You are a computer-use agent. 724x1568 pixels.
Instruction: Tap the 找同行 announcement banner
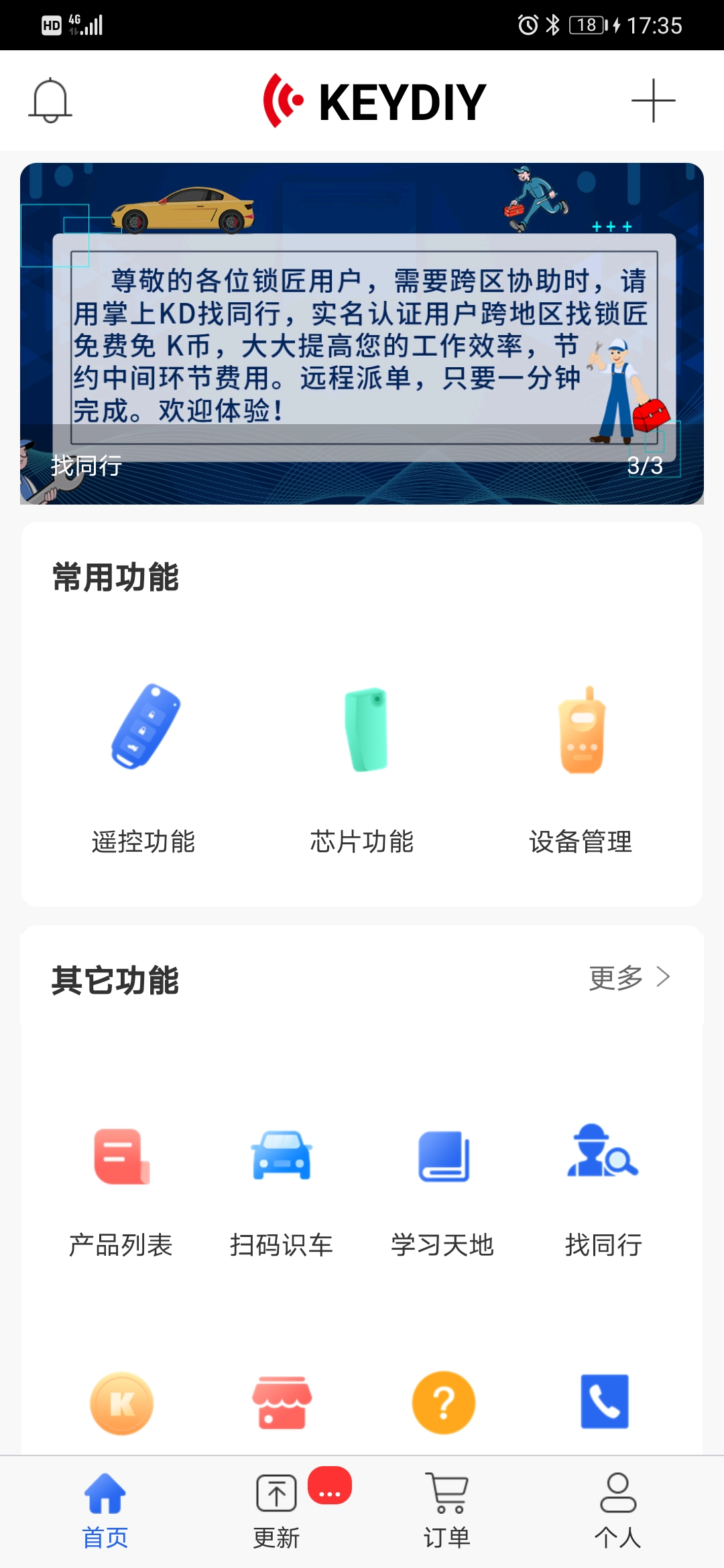pos(362,332)
